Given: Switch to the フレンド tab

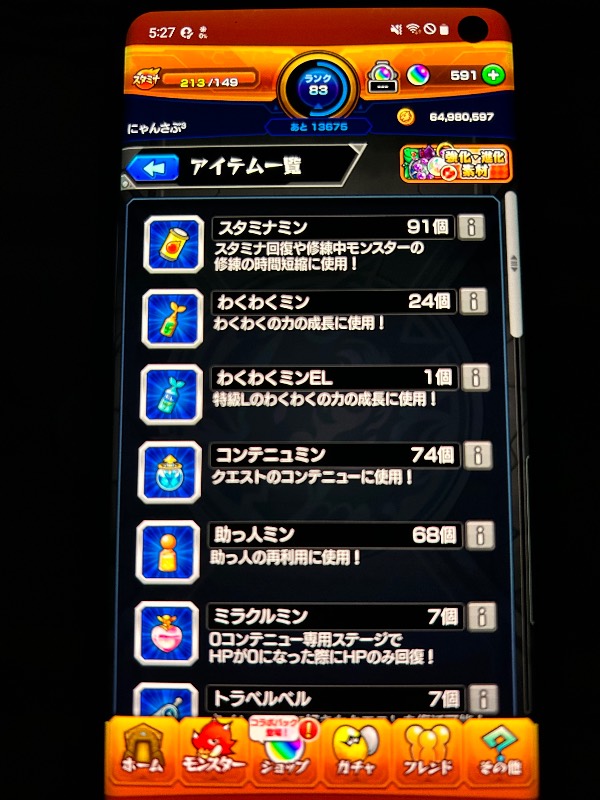Looking at the screenshot, I should pyautogui.click(x=428, y=752).
